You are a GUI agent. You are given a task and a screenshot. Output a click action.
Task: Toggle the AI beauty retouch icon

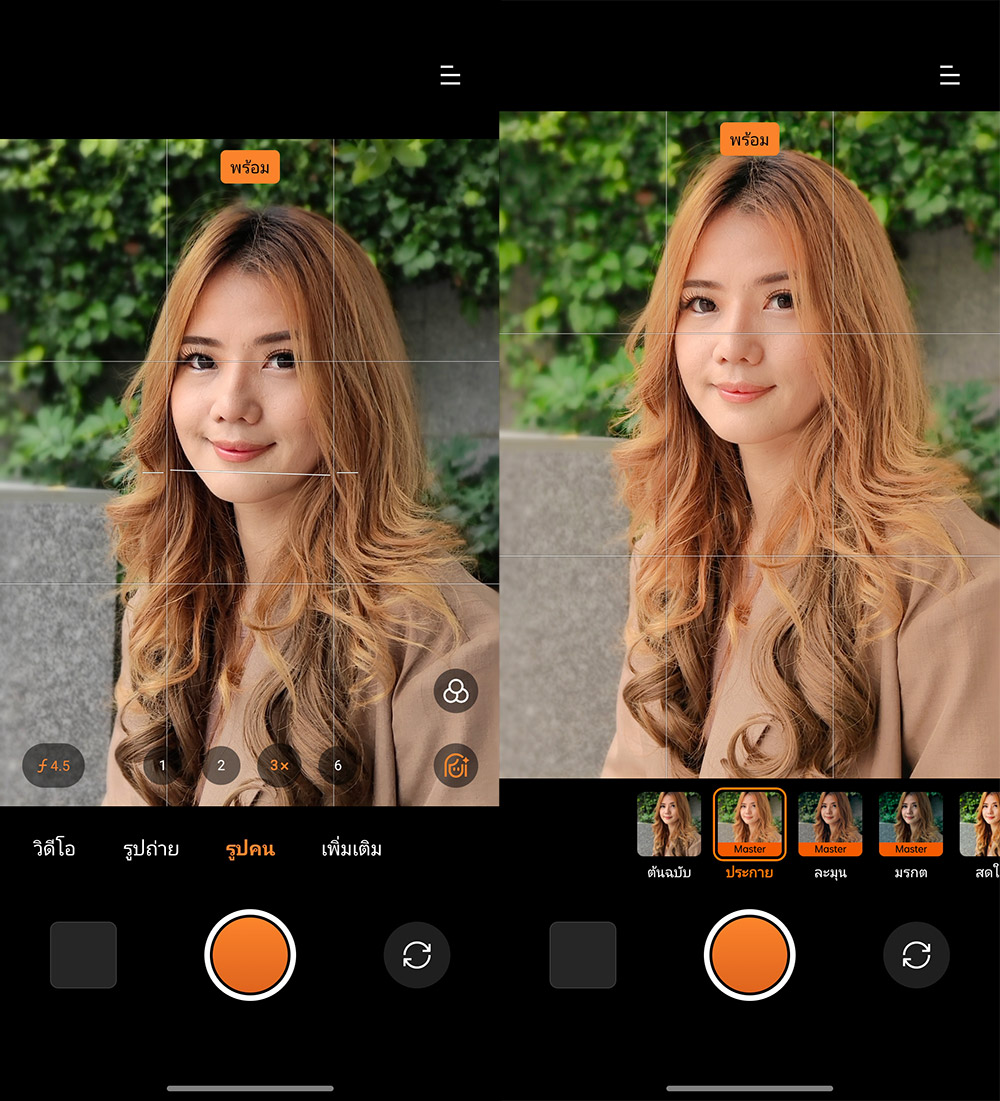[x=456, y=766]
